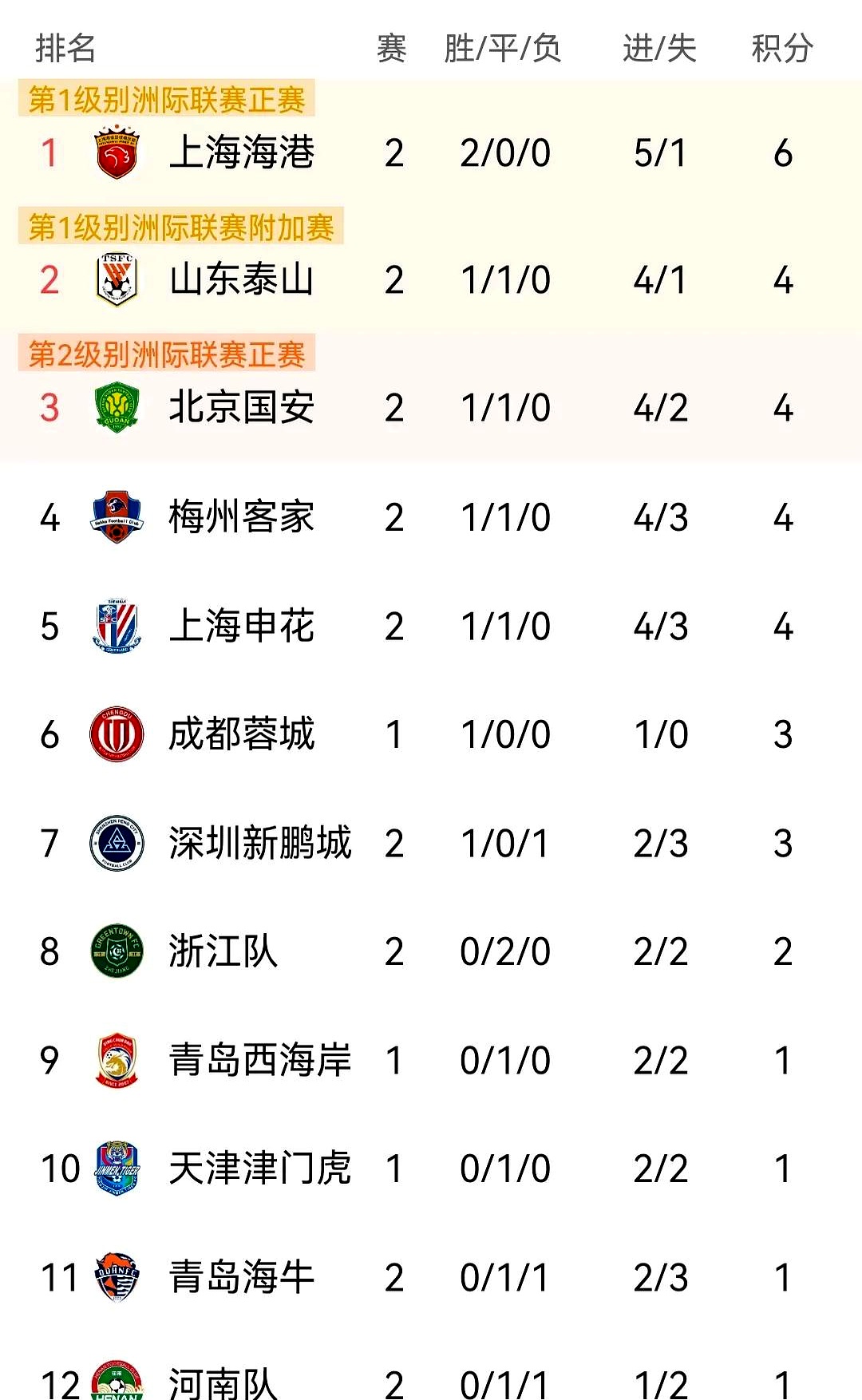Click the Beijing Guoan green badge
862x1400 pixels.
[116, 407]
